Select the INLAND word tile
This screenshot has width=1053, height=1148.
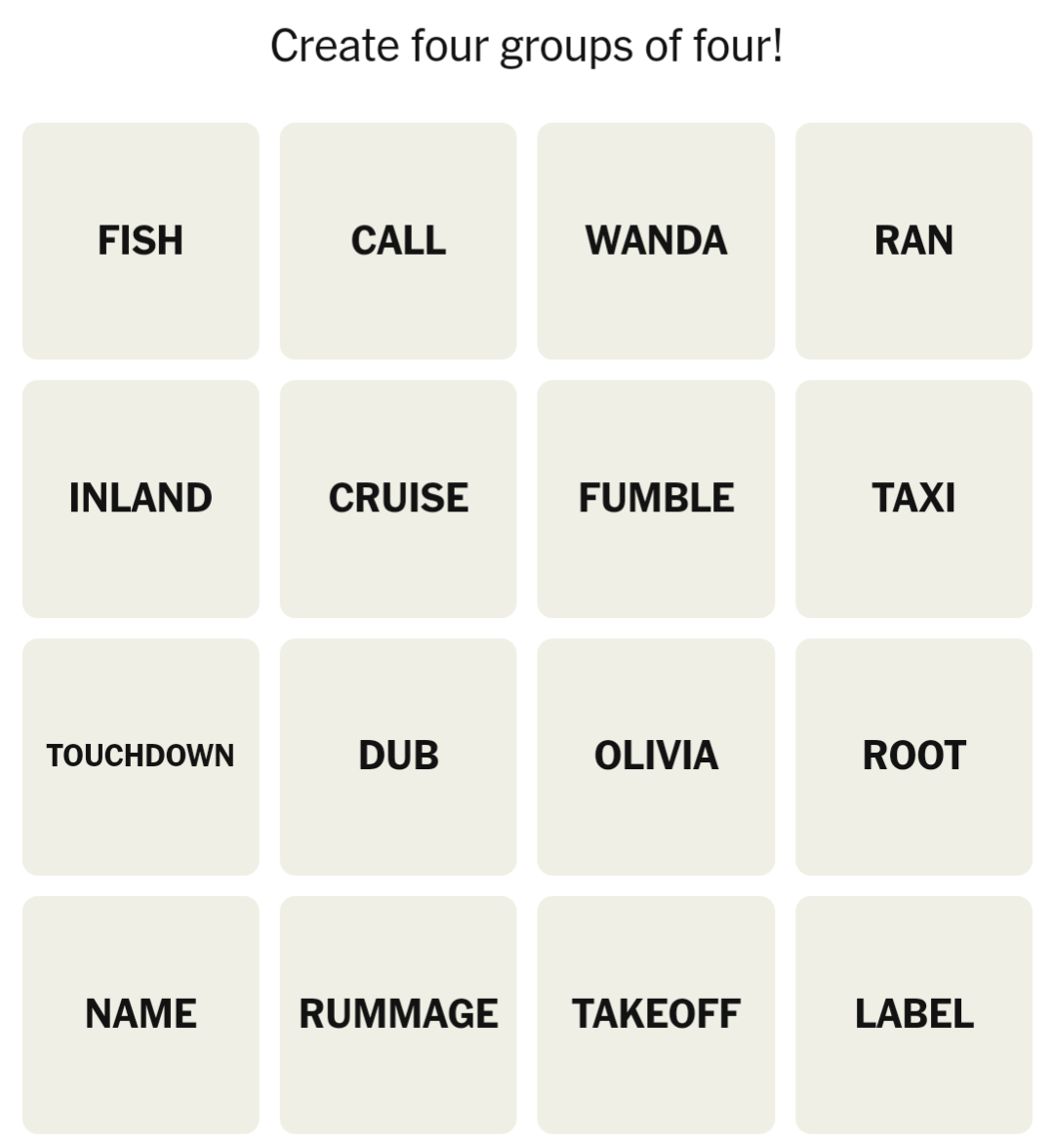[x=141, y=499]
